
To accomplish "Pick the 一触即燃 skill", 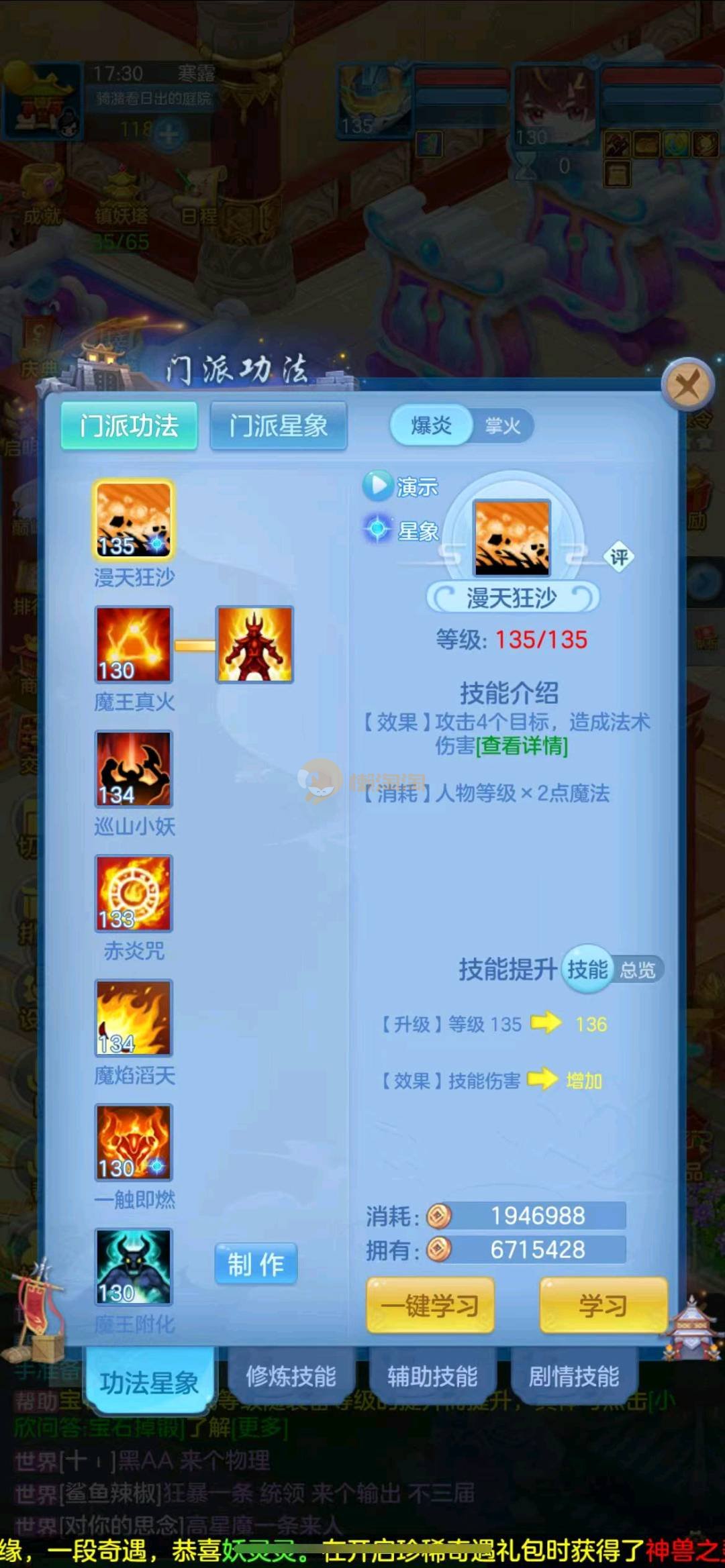I will pyautogui.click(x=134, y=1142).
